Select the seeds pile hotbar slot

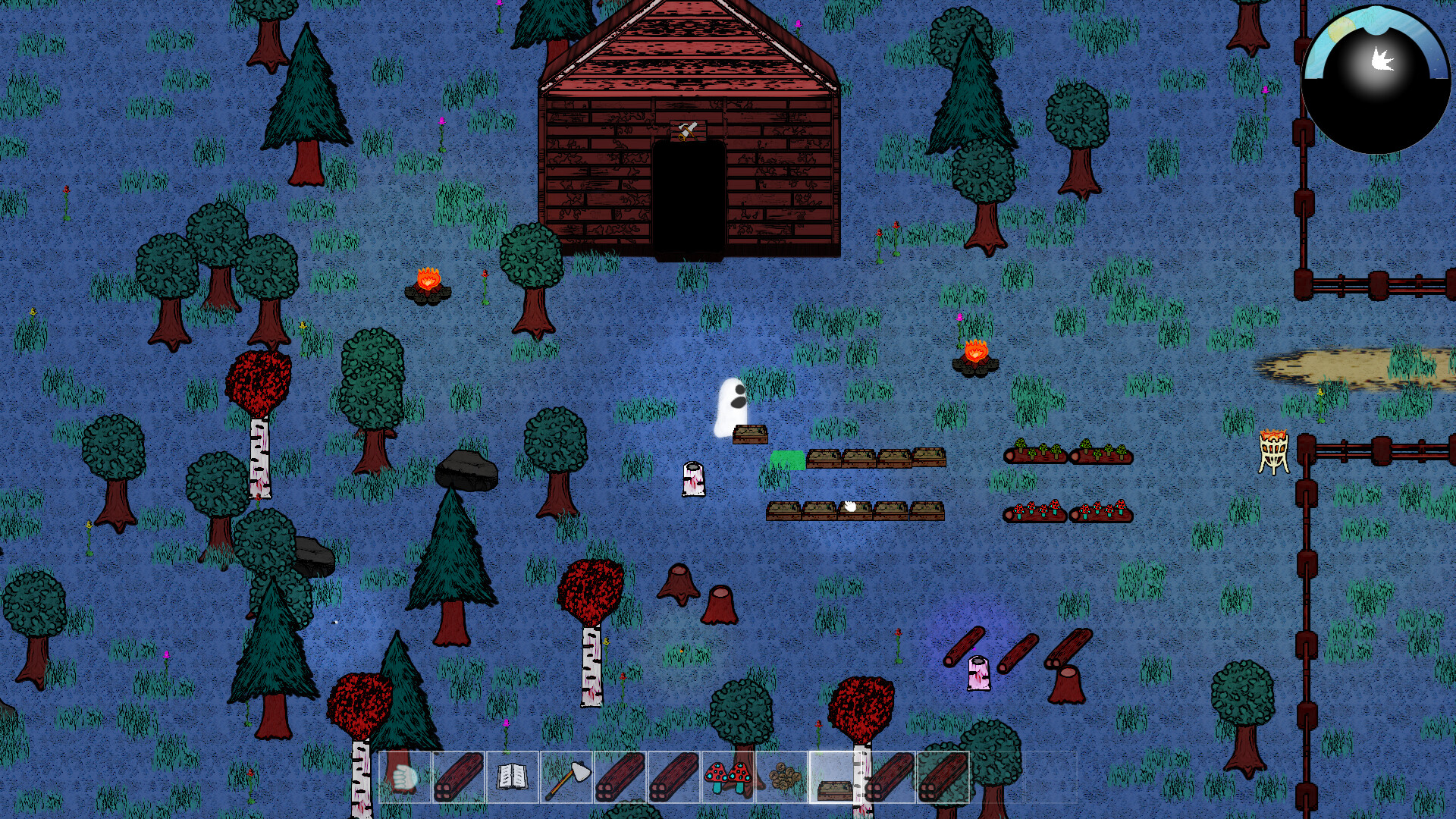click(x=782, y=777)
